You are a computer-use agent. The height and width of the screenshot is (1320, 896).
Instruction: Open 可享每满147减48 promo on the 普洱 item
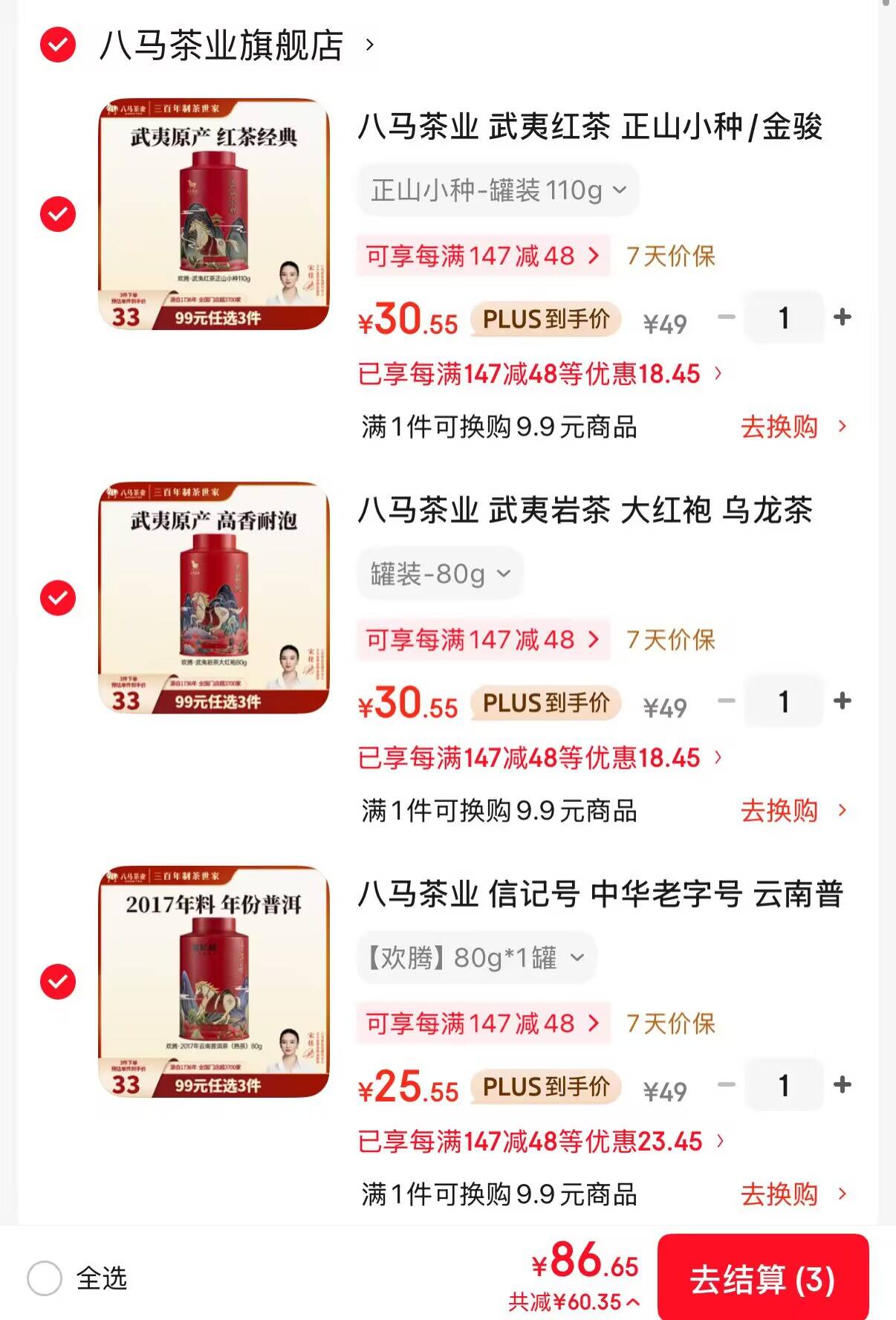click(483, 1023)
